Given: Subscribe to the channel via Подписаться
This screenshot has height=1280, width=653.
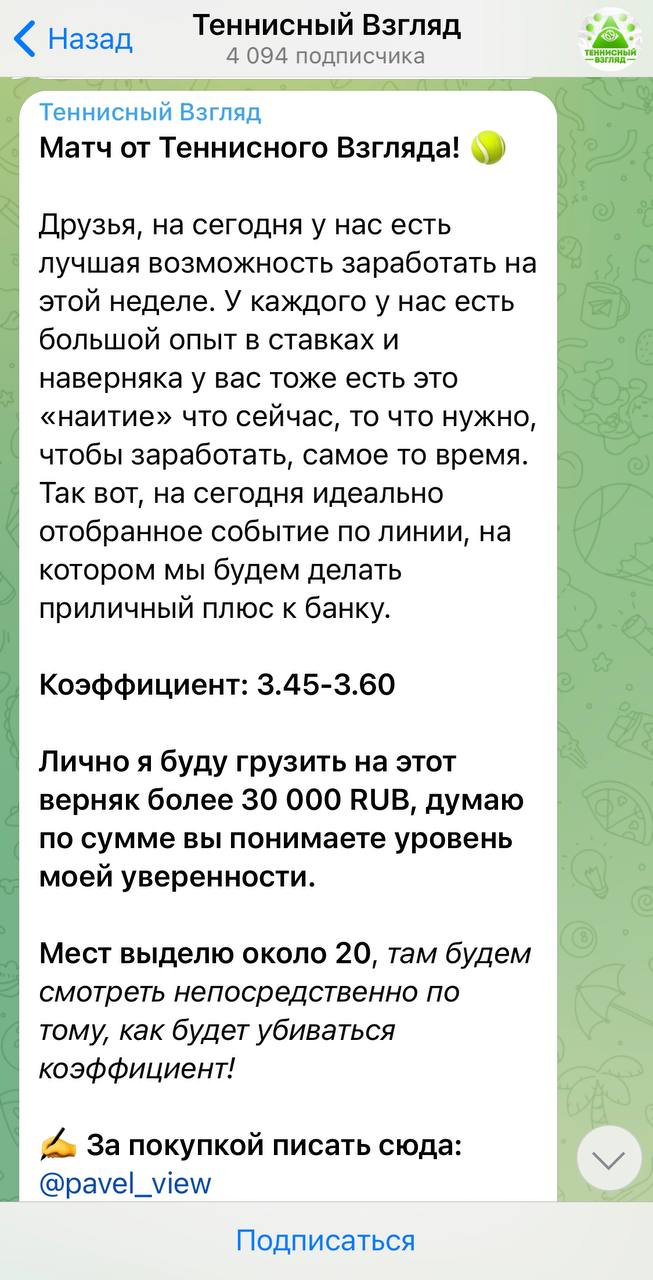Looking at the screenshot, I should tap(326, 1241).
